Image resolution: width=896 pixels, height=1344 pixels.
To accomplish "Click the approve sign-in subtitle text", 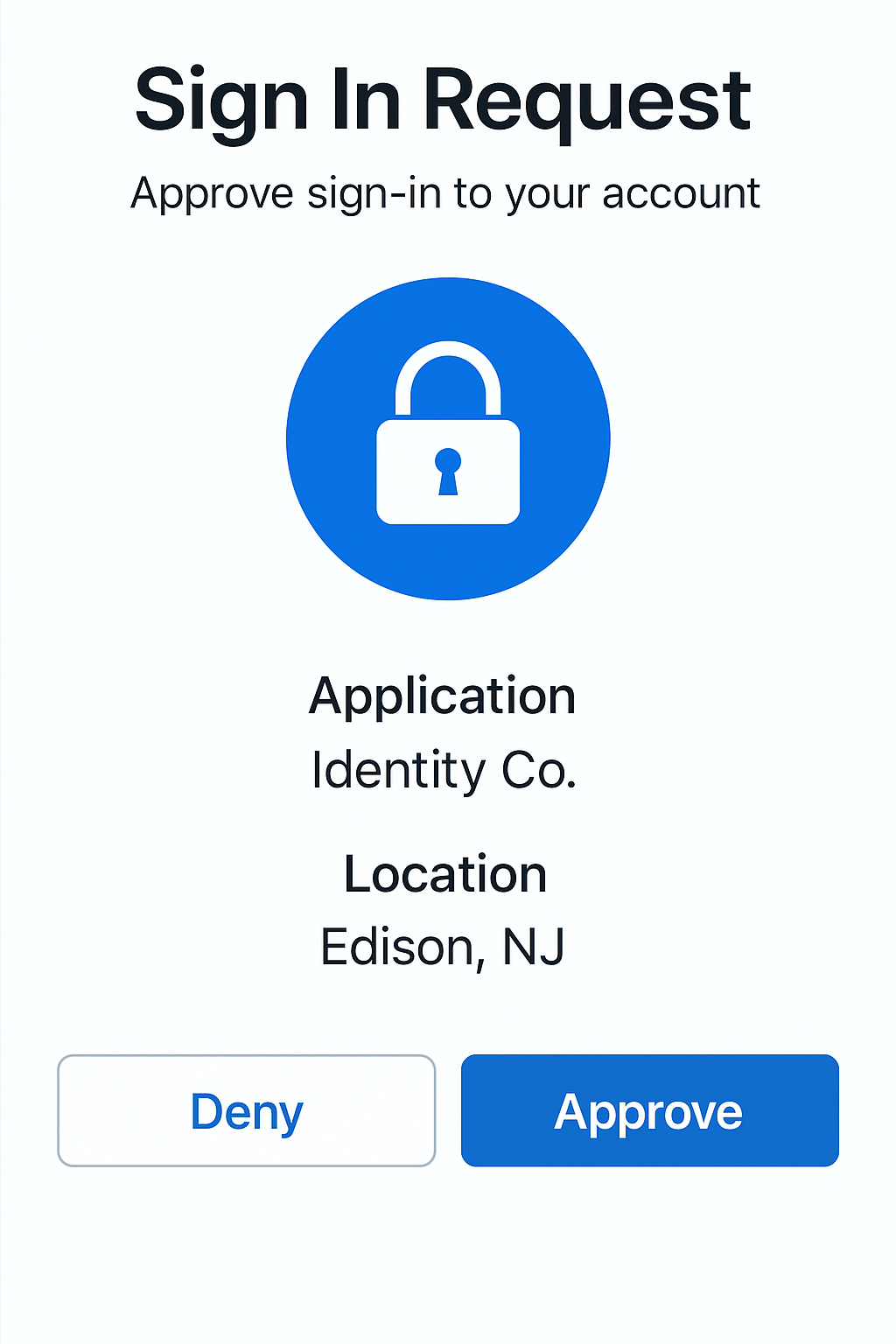I will (x=446, y=192).
